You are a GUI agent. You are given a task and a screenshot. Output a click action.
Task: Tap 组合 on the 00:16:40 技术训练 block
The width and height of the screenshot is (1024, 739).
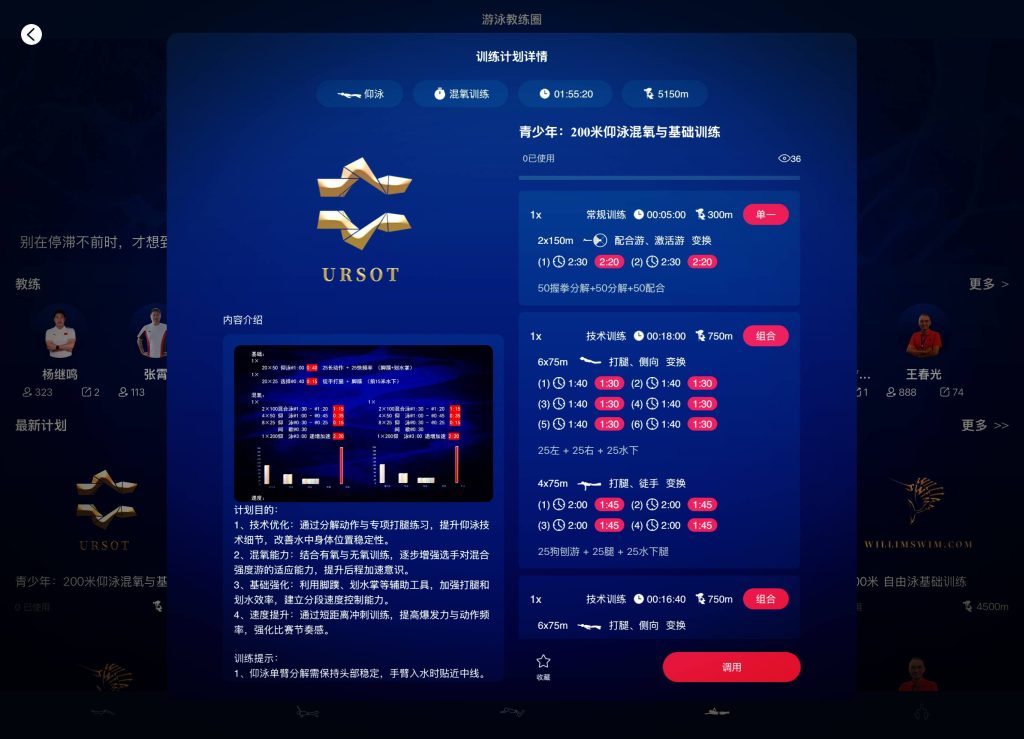tap(765, 599)
